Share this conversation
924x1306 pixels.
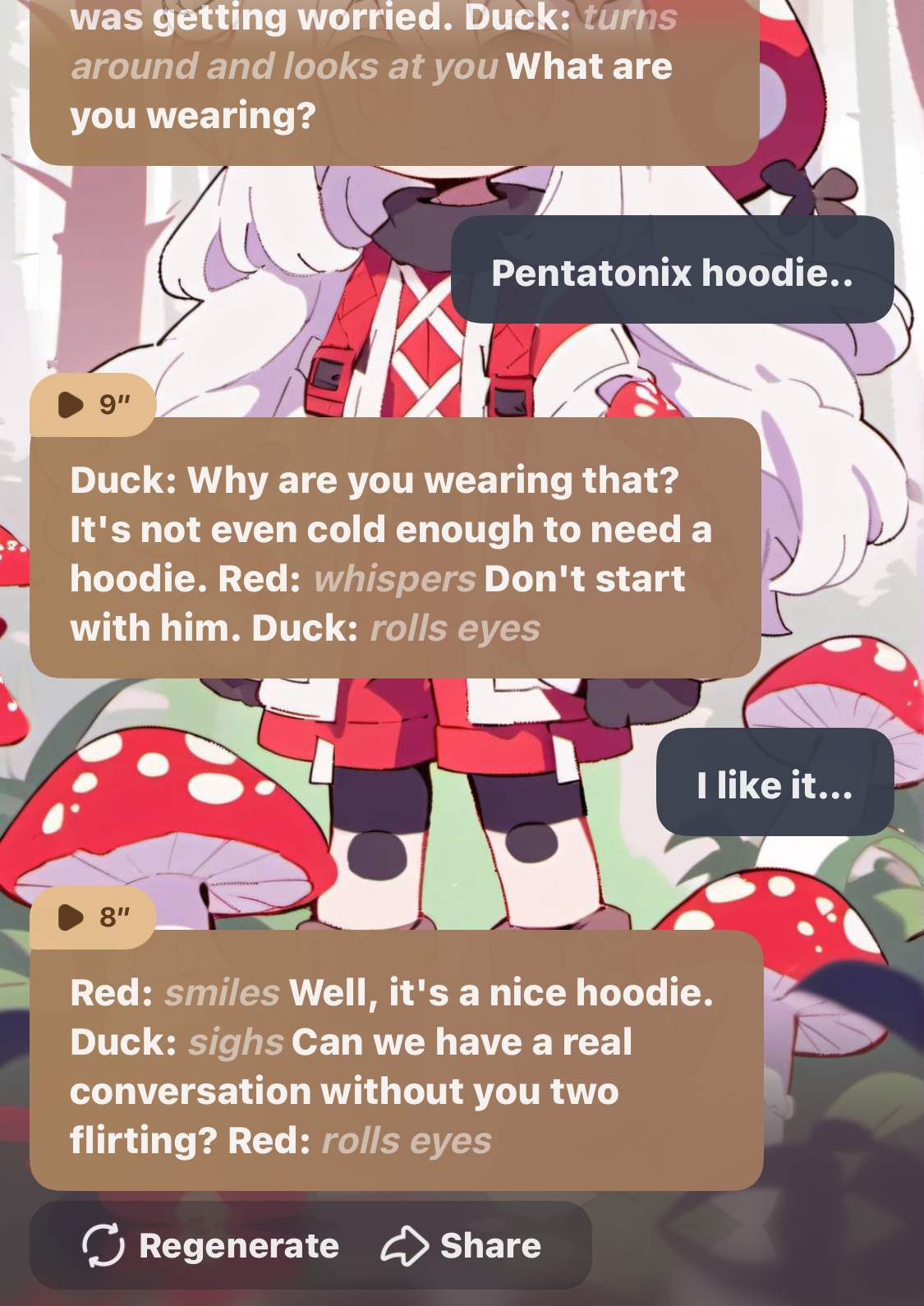(x=462, y=1245)
